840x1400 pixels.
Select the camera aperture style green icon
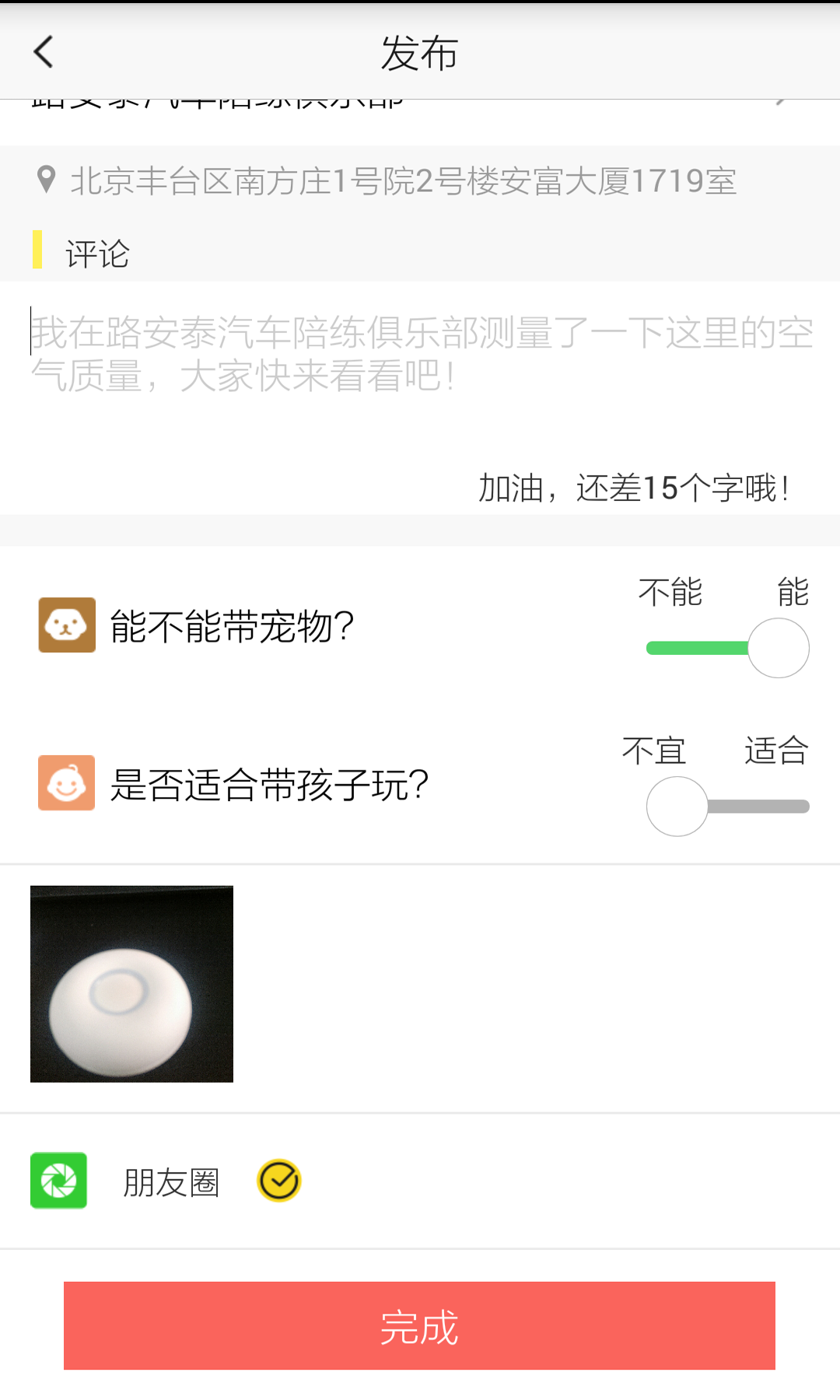pos(58,1180)
